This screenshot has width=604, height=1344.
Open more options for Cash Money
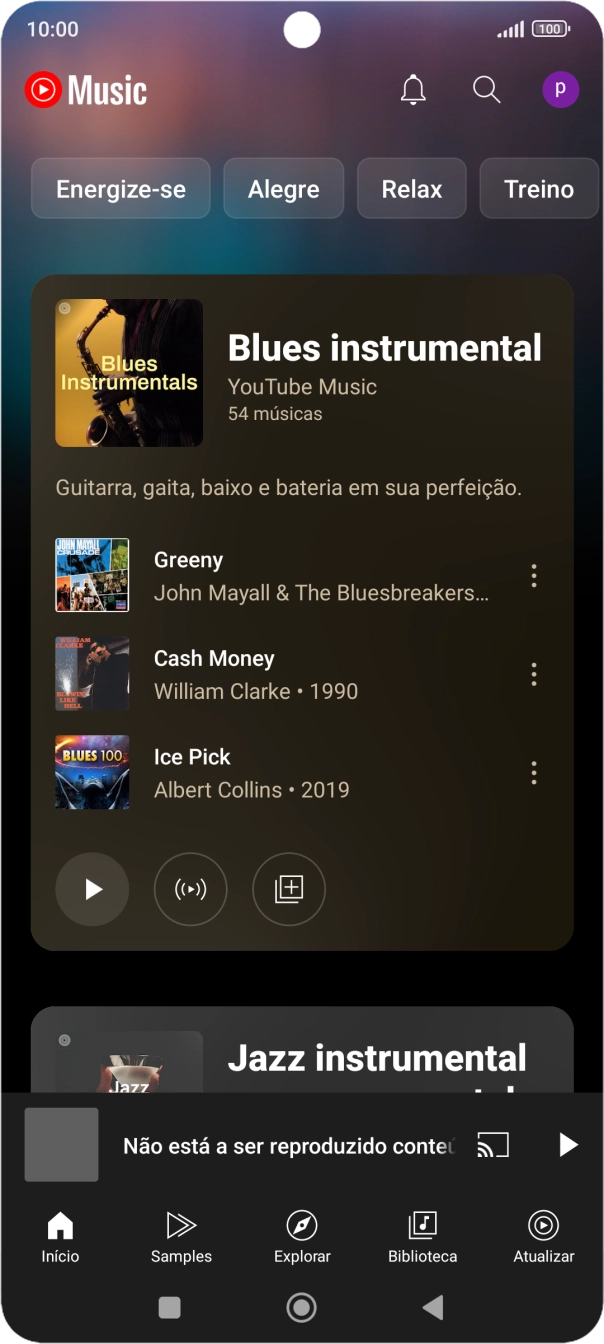534,674
